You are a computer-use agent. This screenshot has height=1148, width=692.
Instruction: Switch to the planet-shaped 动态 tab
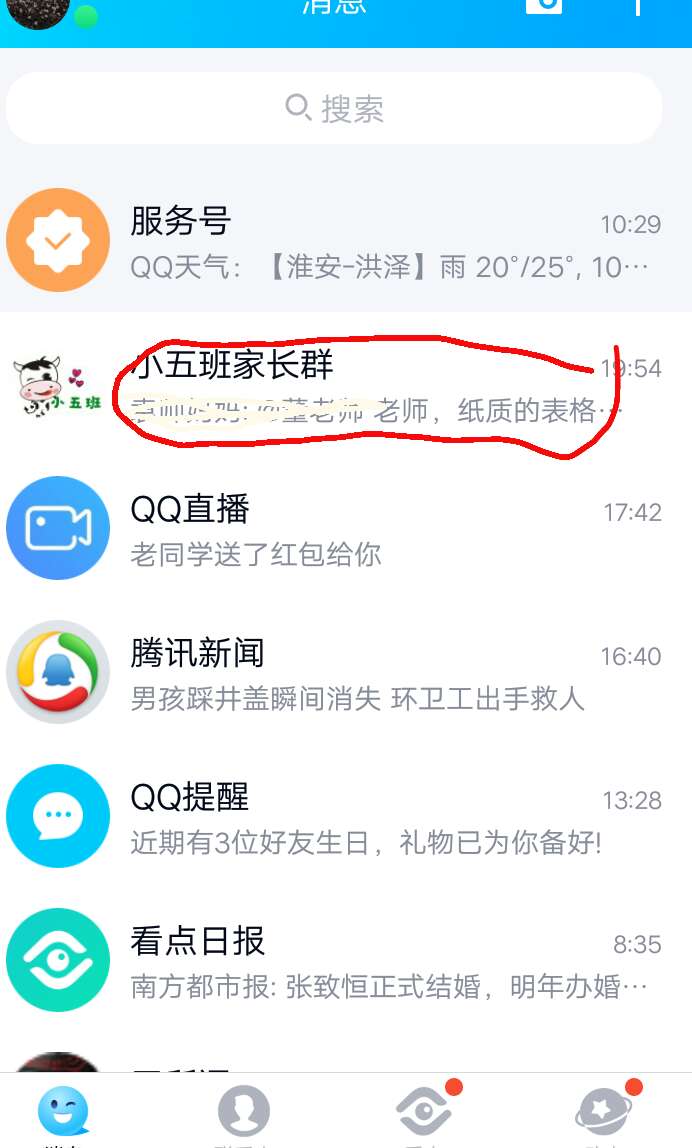click(604, 1111)
